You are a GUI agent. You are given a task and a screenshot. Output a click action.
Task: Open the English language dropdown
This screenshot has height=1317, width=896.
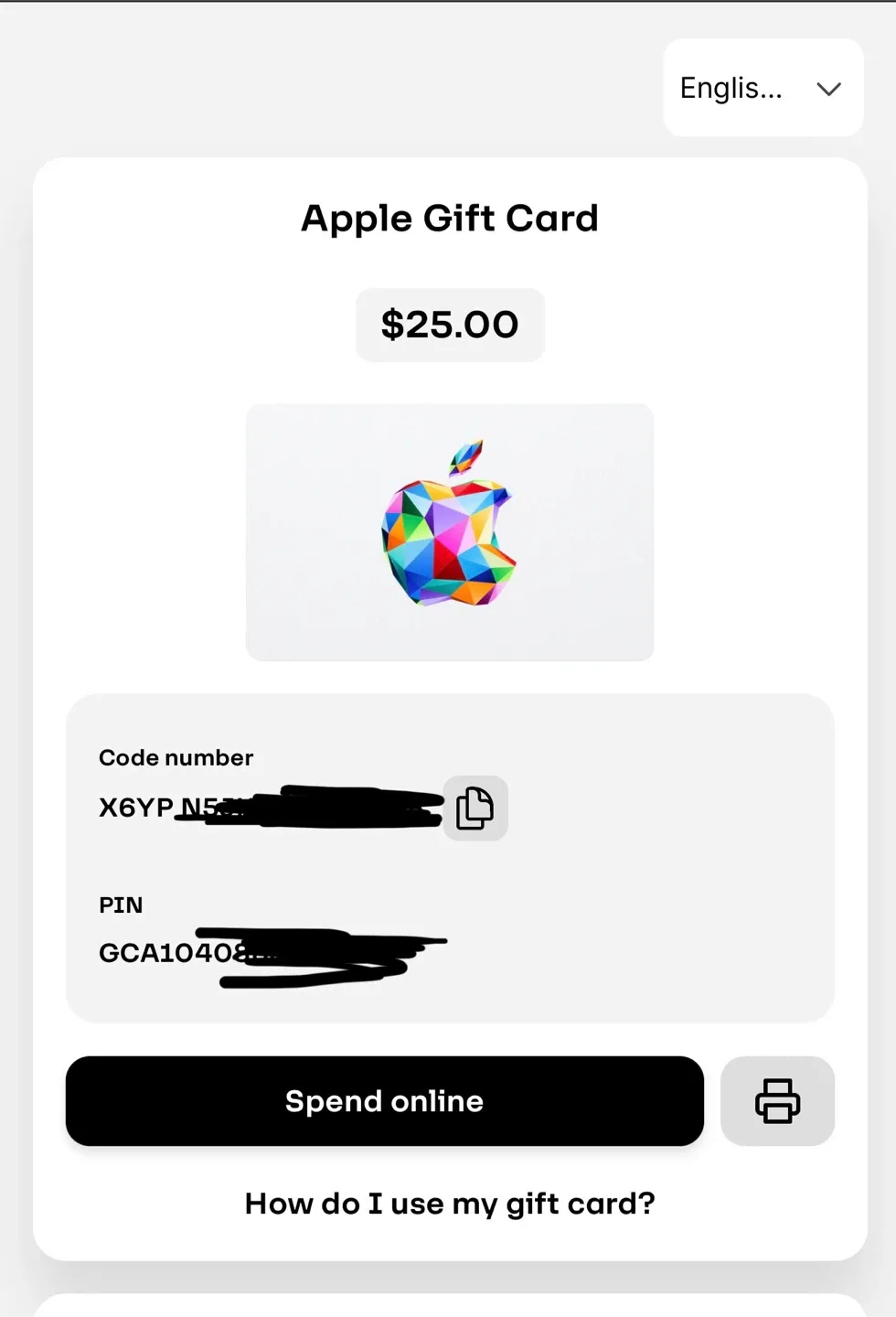point(763,88)
